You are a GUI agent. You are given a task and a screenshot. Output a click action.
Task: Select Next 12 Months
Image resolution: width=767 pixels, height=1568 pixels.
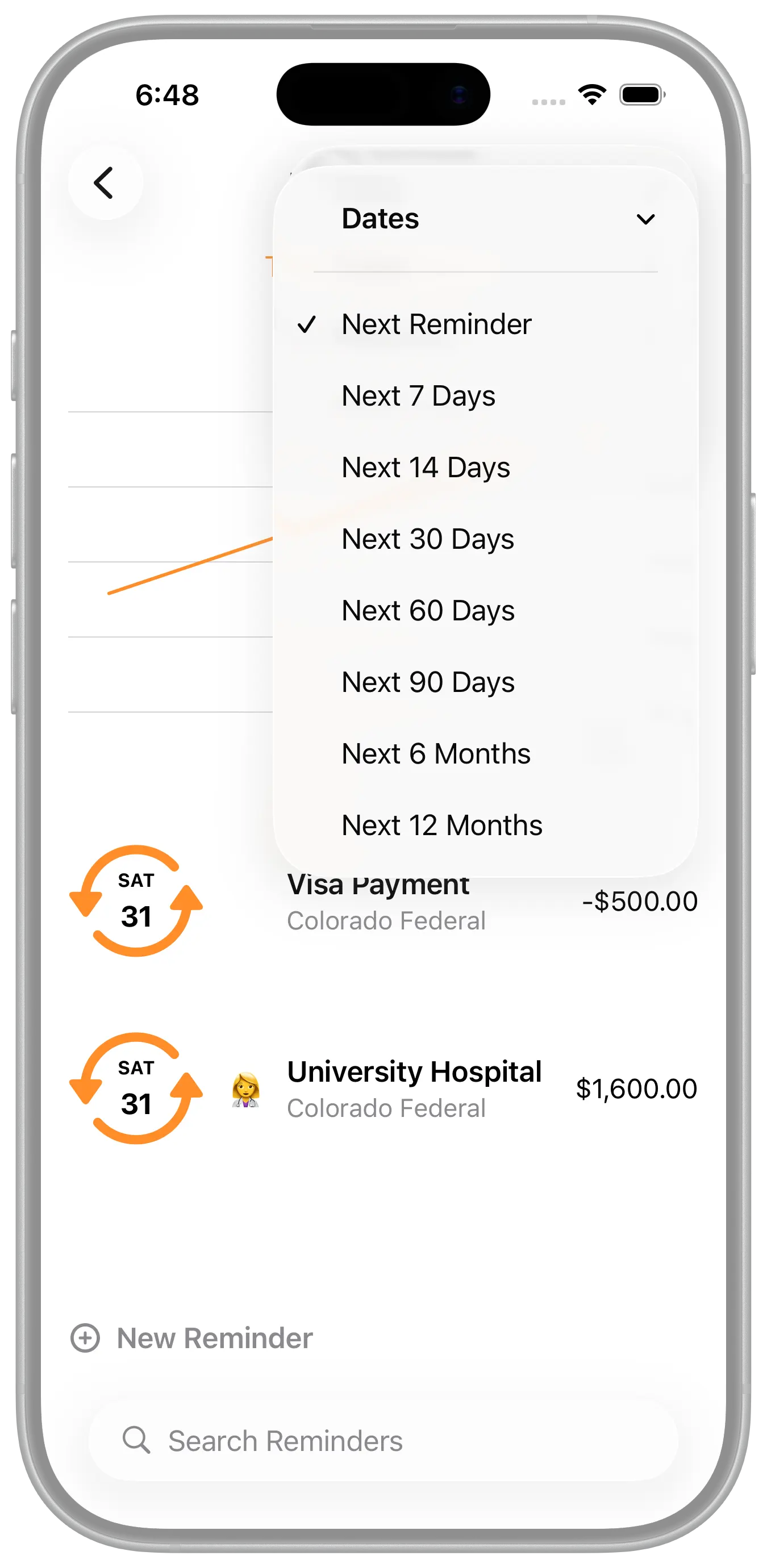coord(441,826)
